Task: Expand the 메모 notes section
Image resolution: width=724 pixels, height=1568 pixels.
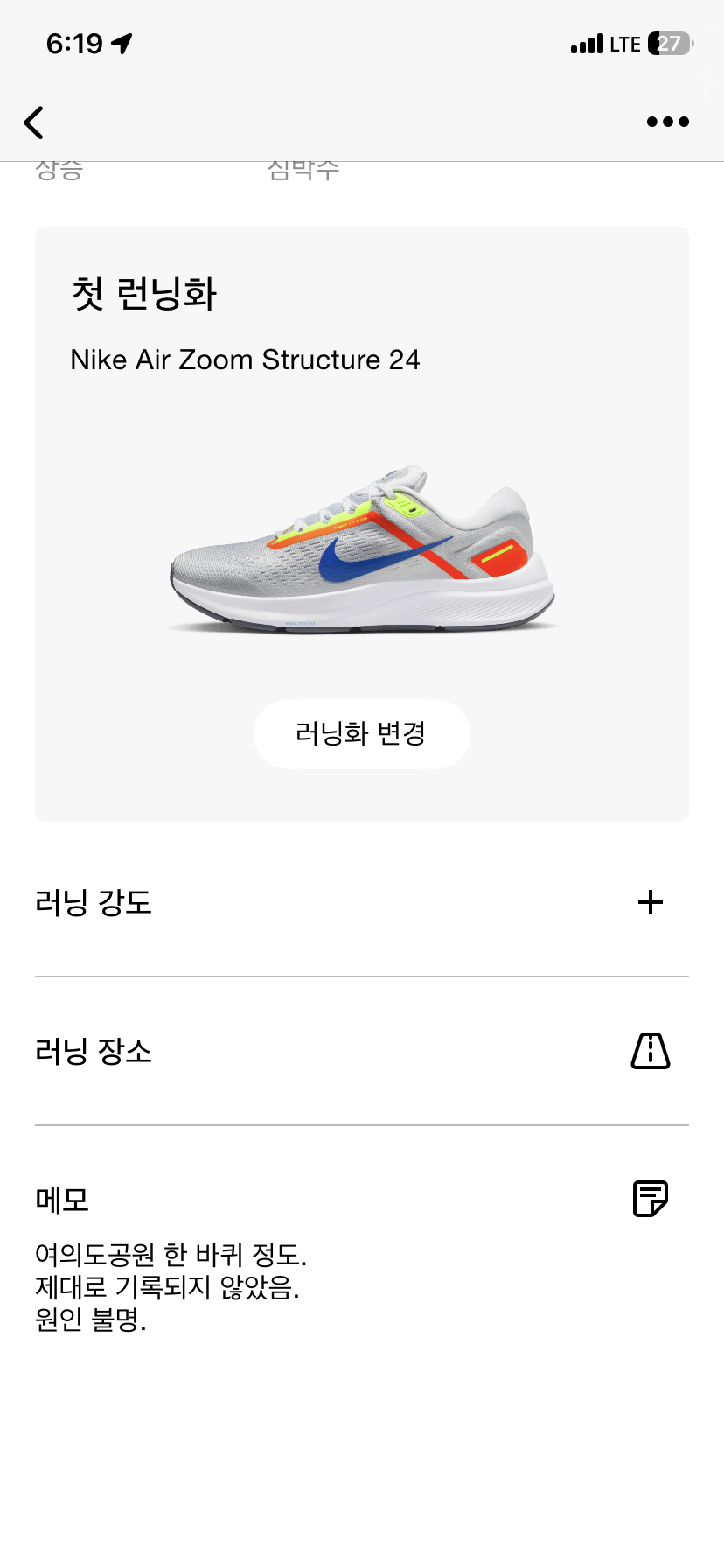Action: (x=62, y=1200)
